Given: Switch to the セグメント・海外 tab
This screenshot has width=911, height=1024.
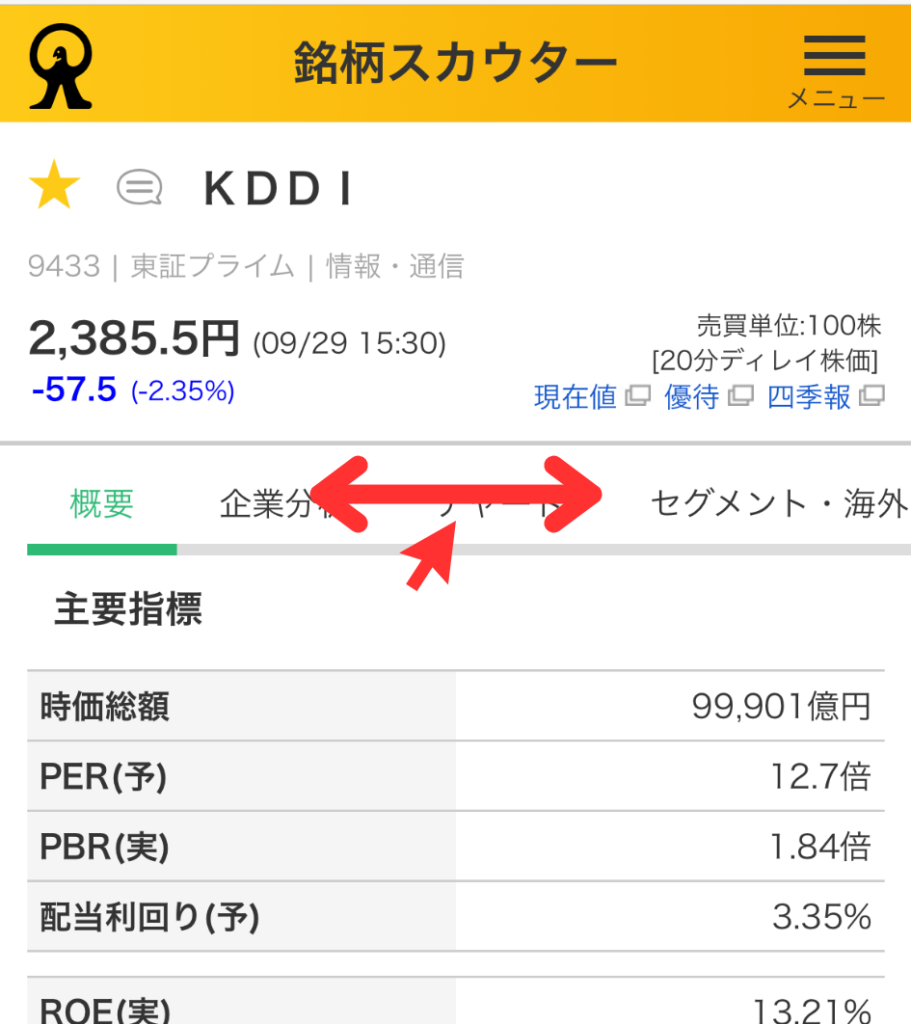Looking at the screenshot, I should (x=778, y=504).
